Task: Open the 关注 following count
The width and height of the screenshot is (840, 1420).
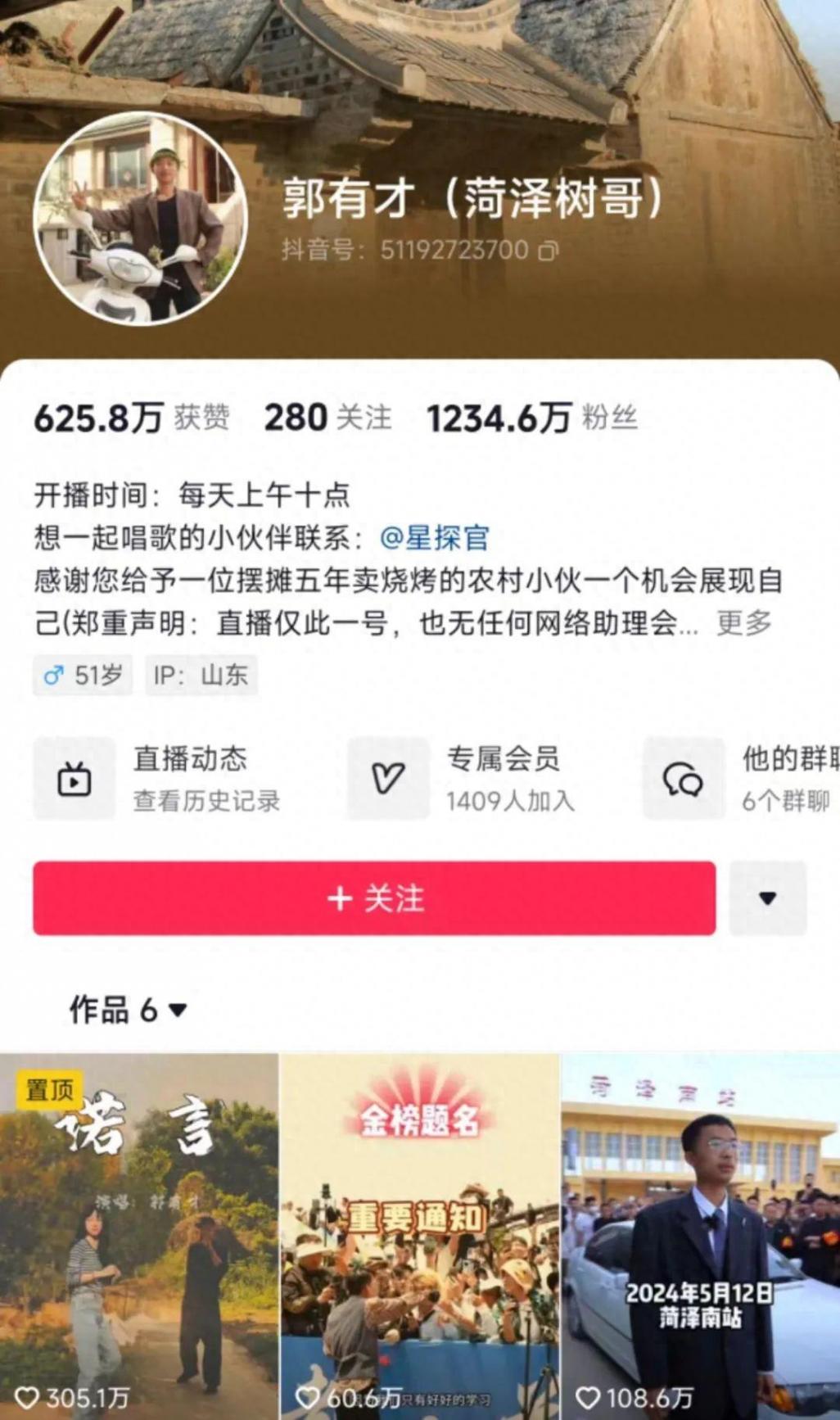Action: pos(327,418)
